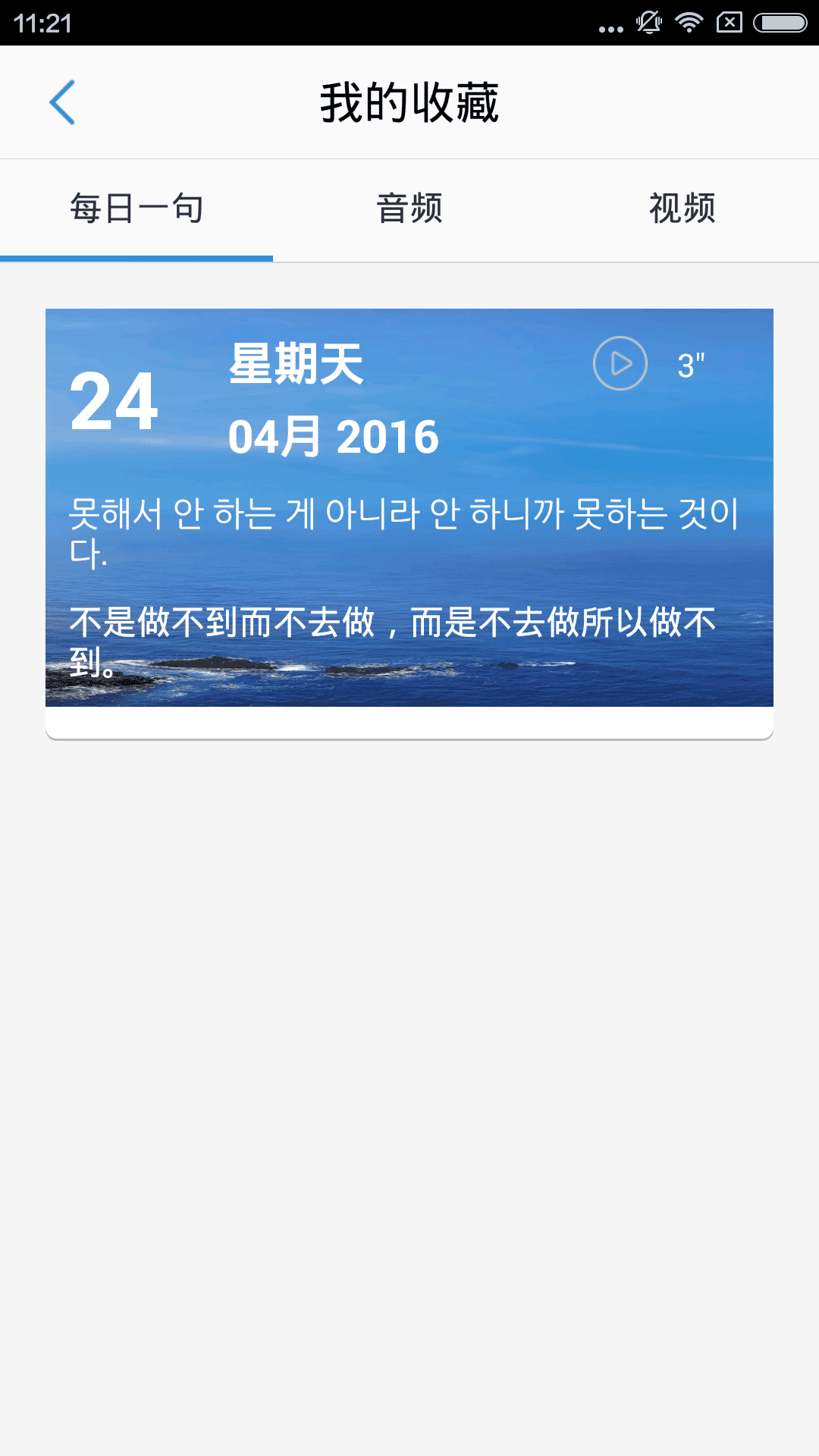Screen dimensions: 819x1456
Task: Tap the 04月 2016 month label
Action: click(334, 436)
